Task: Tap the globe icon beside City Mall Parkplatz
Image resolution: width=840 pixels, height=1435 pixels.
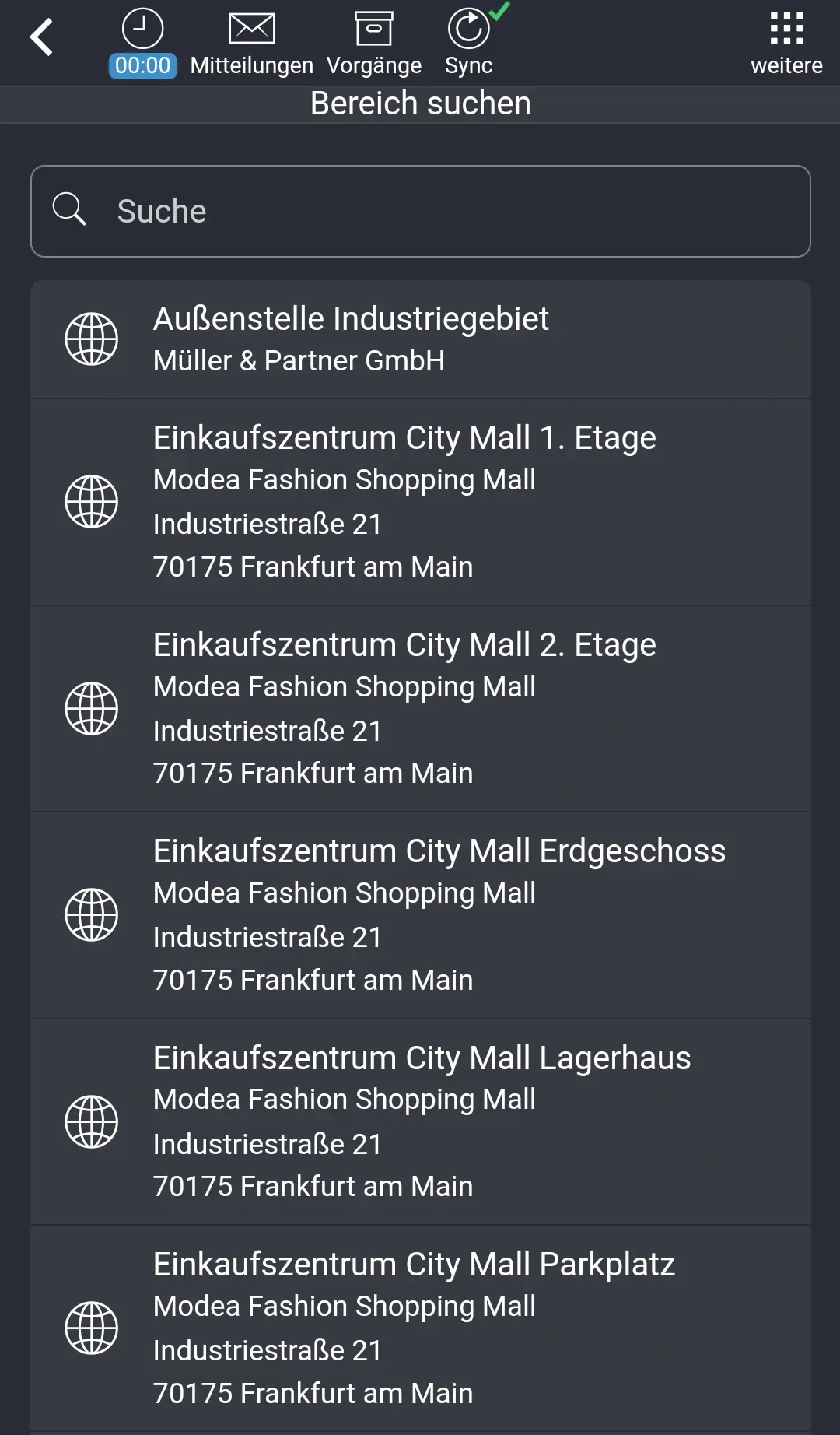Action: [92, 1328]
